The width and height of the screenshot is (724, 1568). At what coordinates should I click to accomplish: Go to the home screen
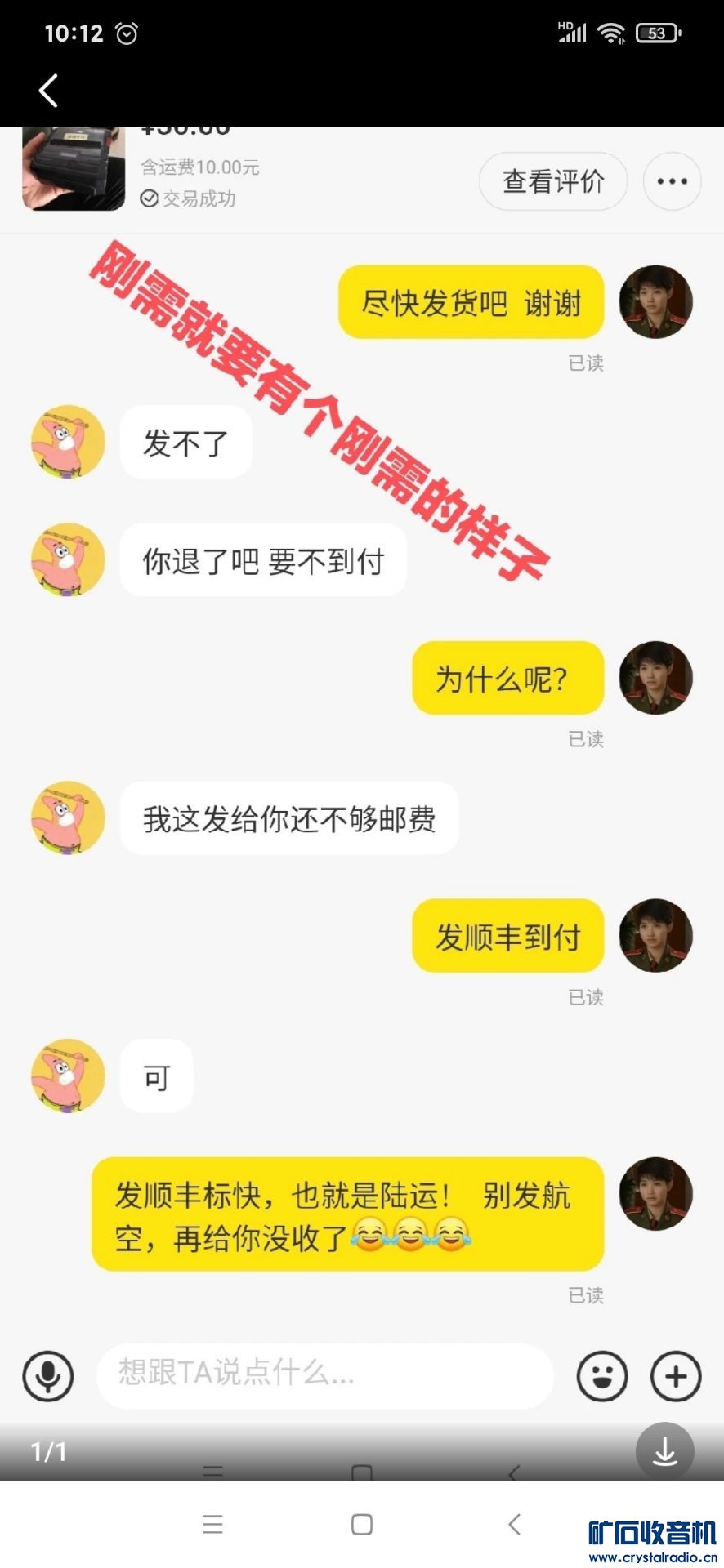click(x=362, y=1524)
